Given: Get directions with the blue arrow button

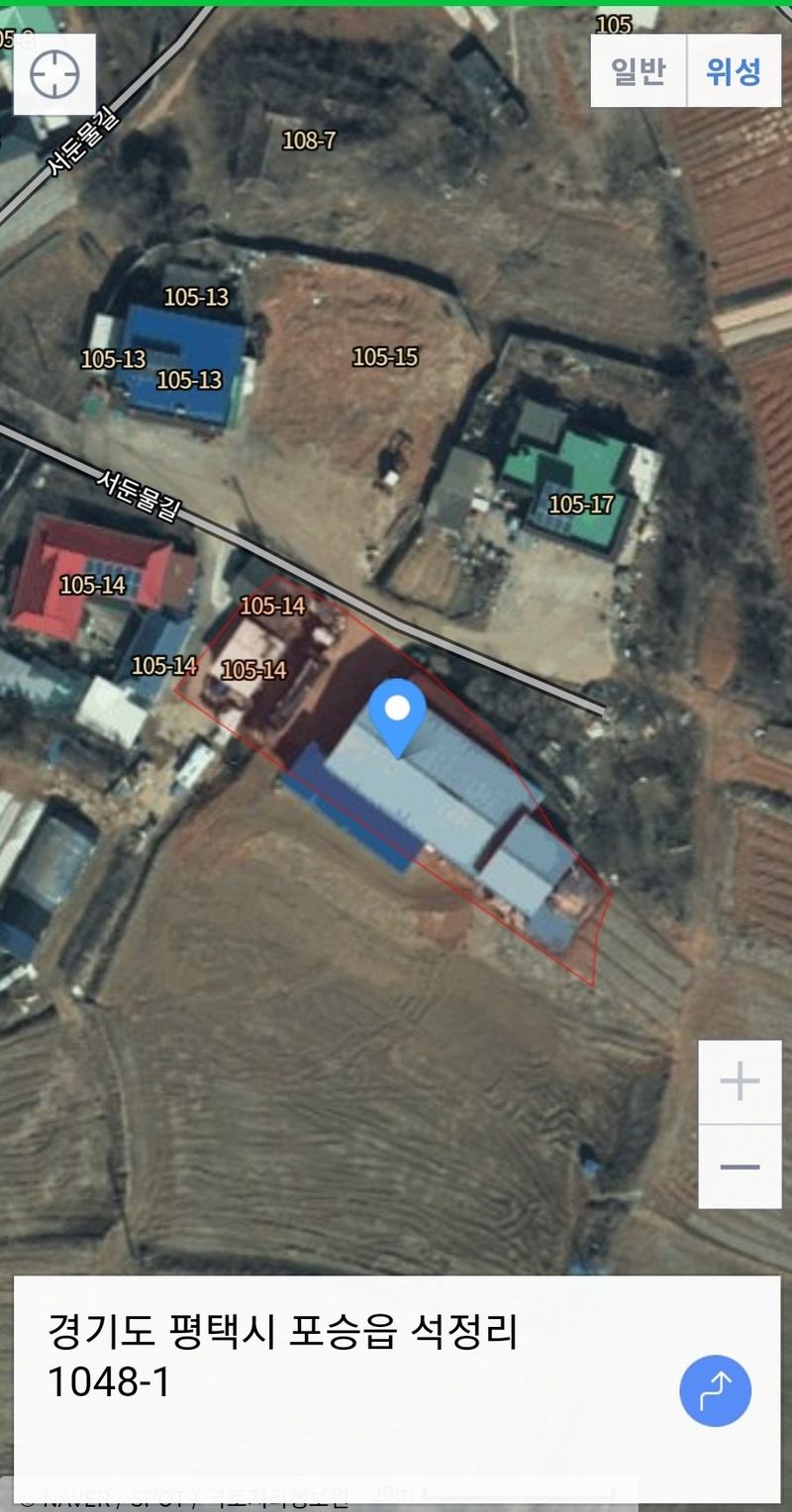Looking at the screenshot, I should tap(715, 1390).
